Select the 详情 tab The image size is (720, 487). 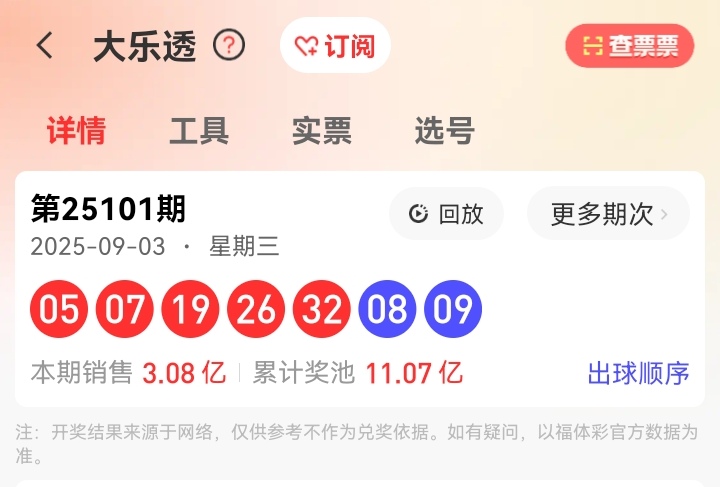click(x=77, y=131)
